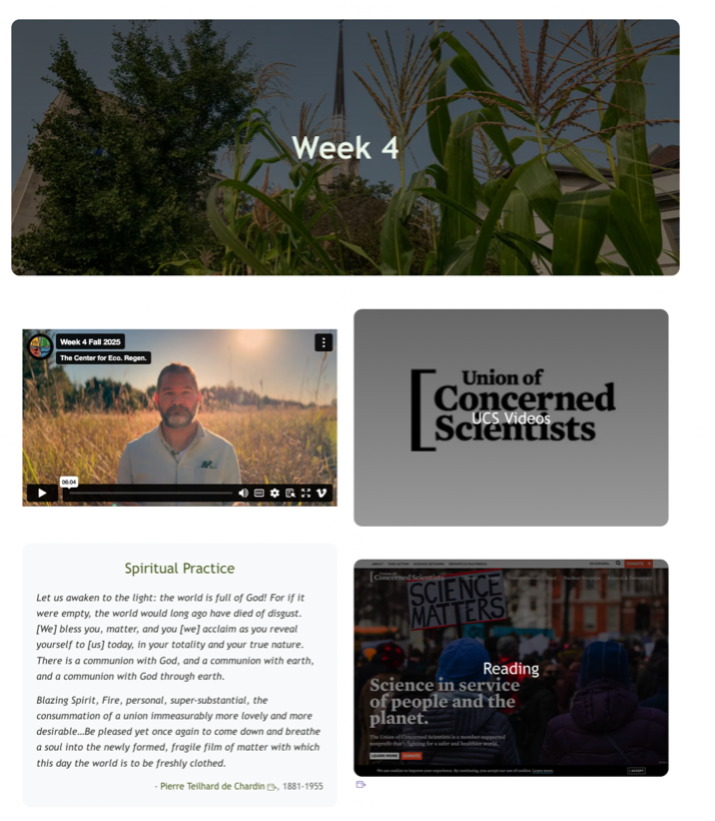This screenshot has height=821, width=715.
Task: Mute the video volume
Action: coord(244,493)
